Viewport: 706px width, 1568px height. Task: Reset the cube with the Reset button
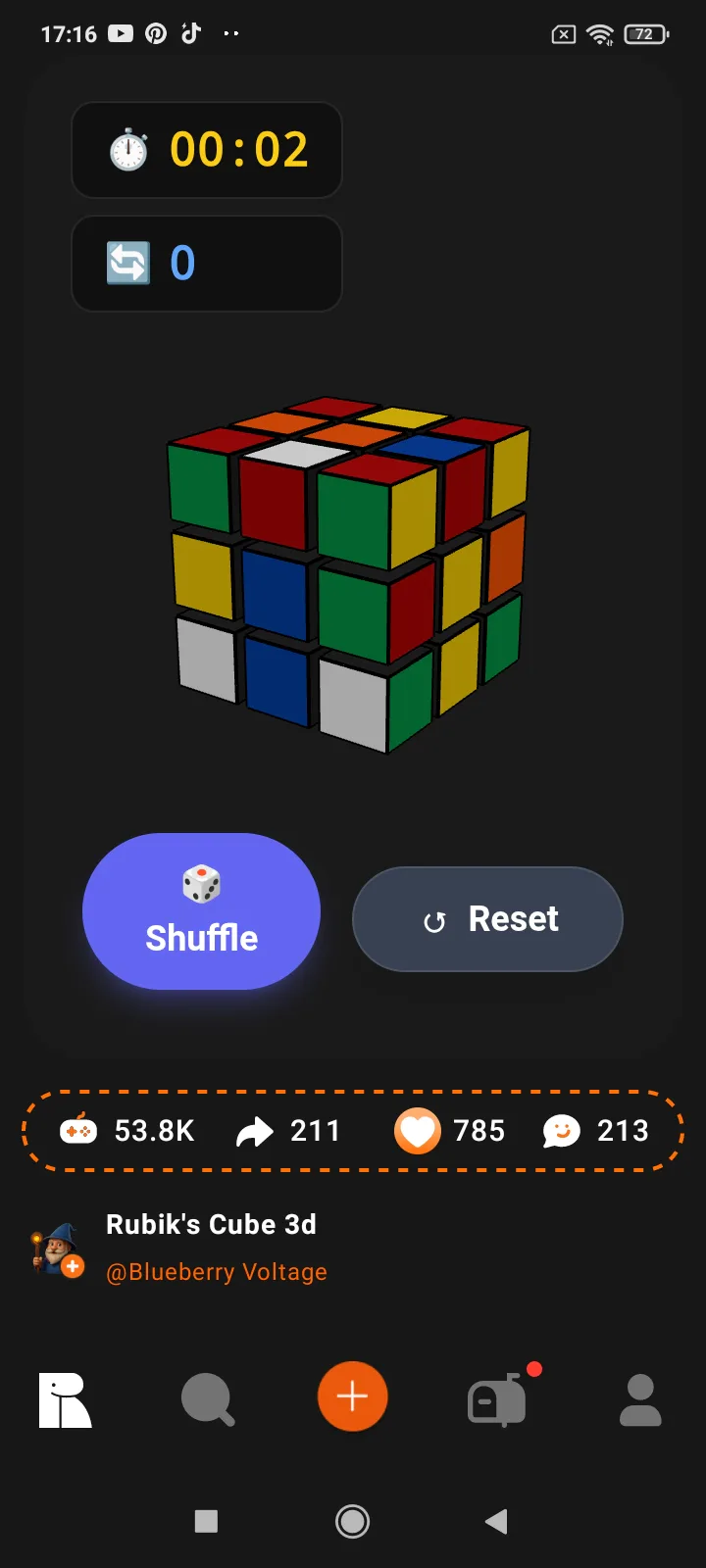(487, 919)
